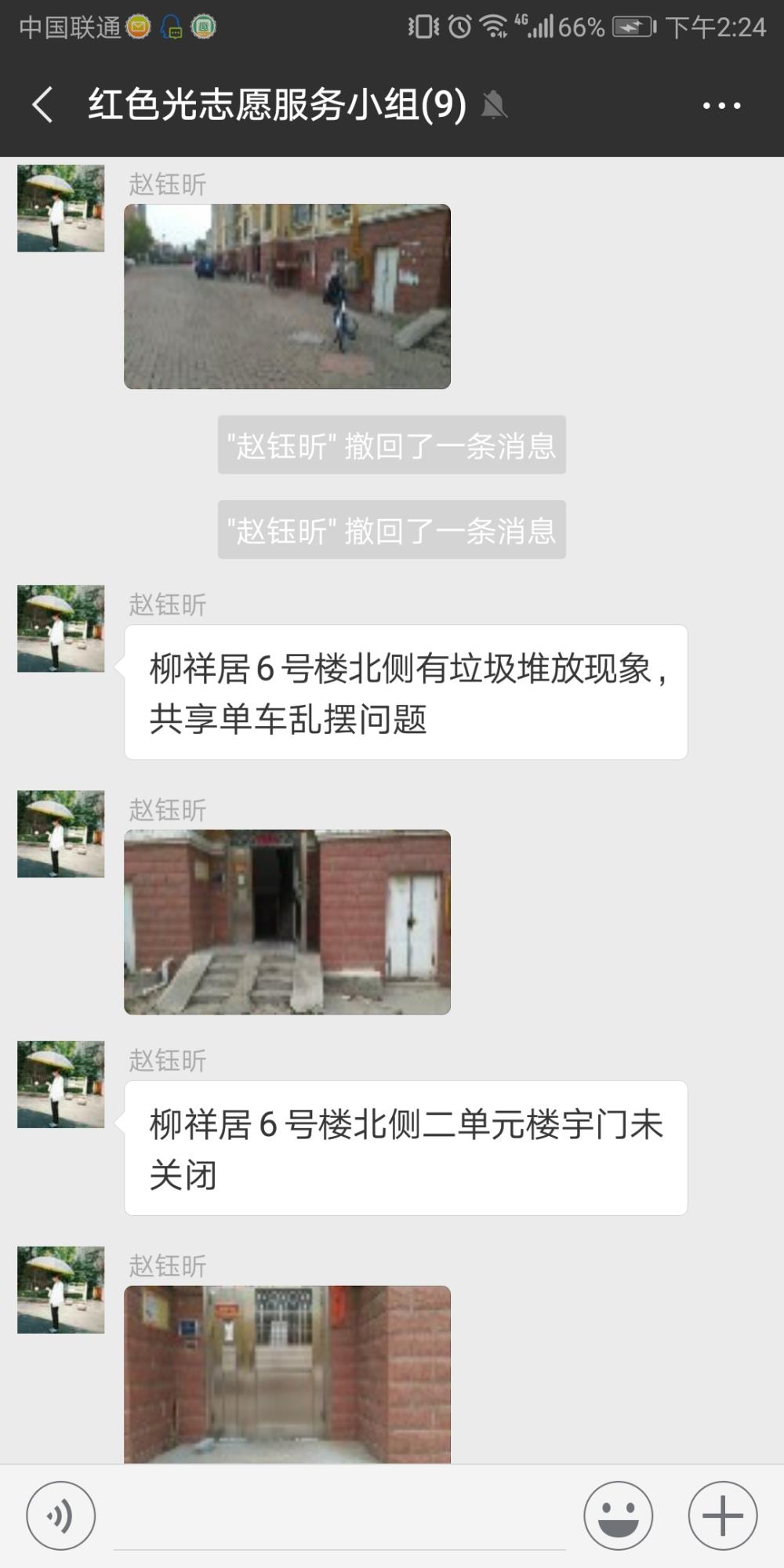Open the emoji sticker panel

click(x=618, y=1515)
